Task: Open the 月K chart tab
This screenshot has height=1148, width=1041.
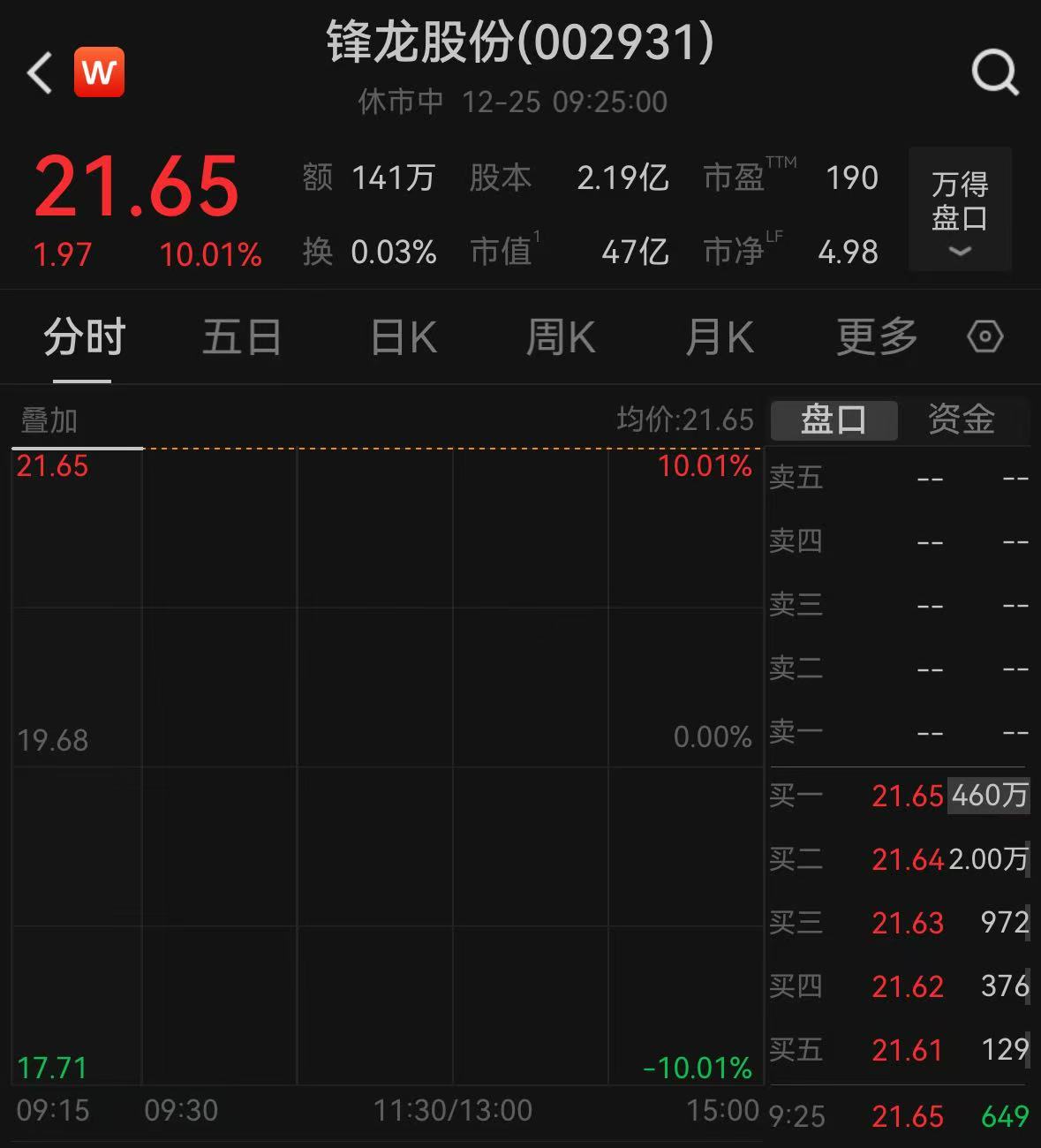Action: coord(720,337)
